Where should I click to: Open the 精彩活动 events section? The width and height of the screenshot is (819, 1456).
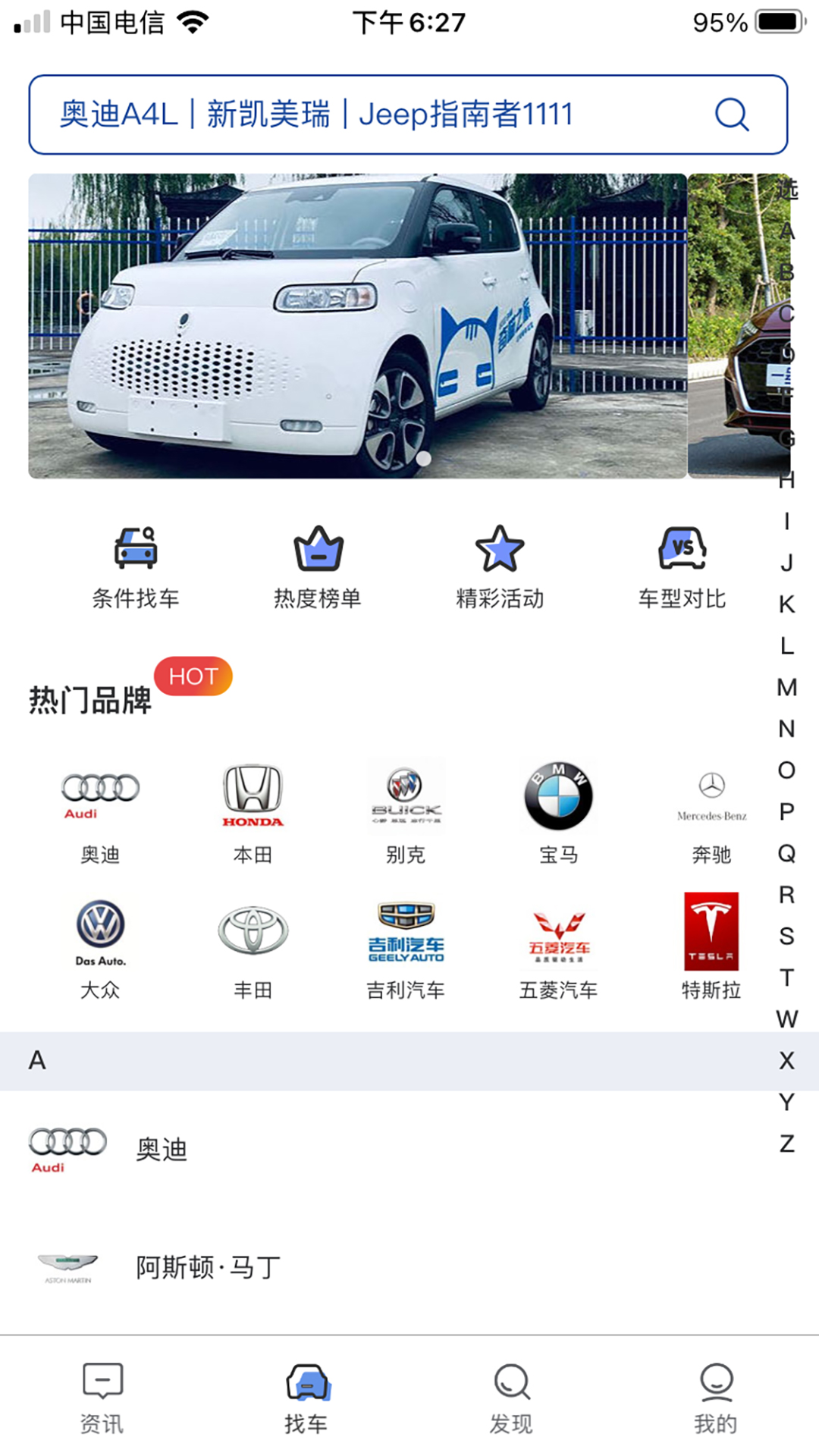tap(500, 565)
